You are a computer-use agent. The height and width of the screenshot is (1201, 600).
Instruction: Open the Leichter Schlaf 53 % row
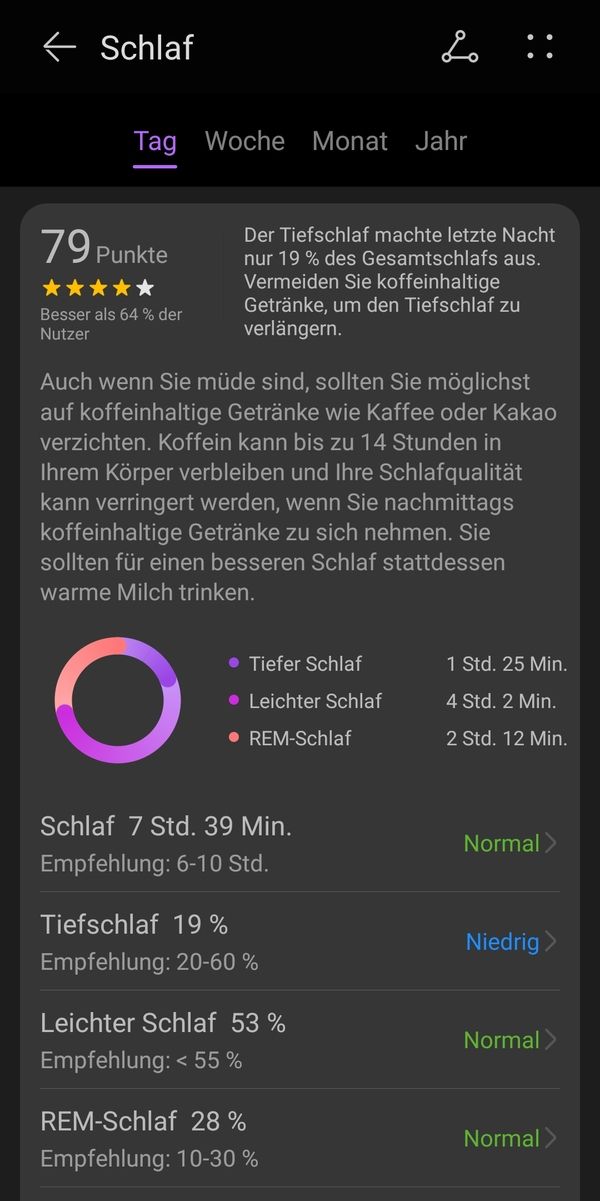(300, 1039)
